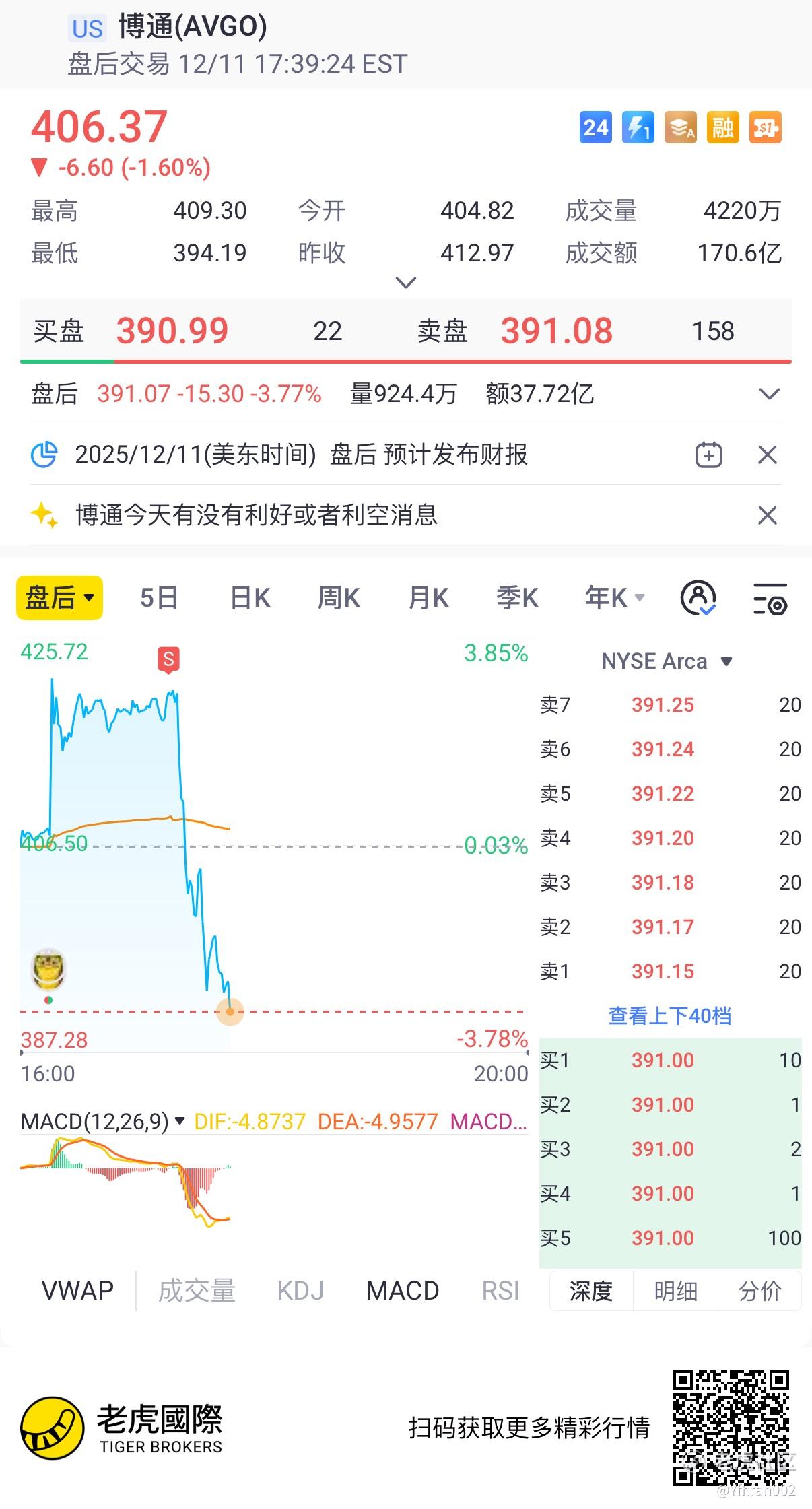The height and width of the screenshot is (1509, 812).
Task: Open chart display settings icon
Action: point(770,599)
